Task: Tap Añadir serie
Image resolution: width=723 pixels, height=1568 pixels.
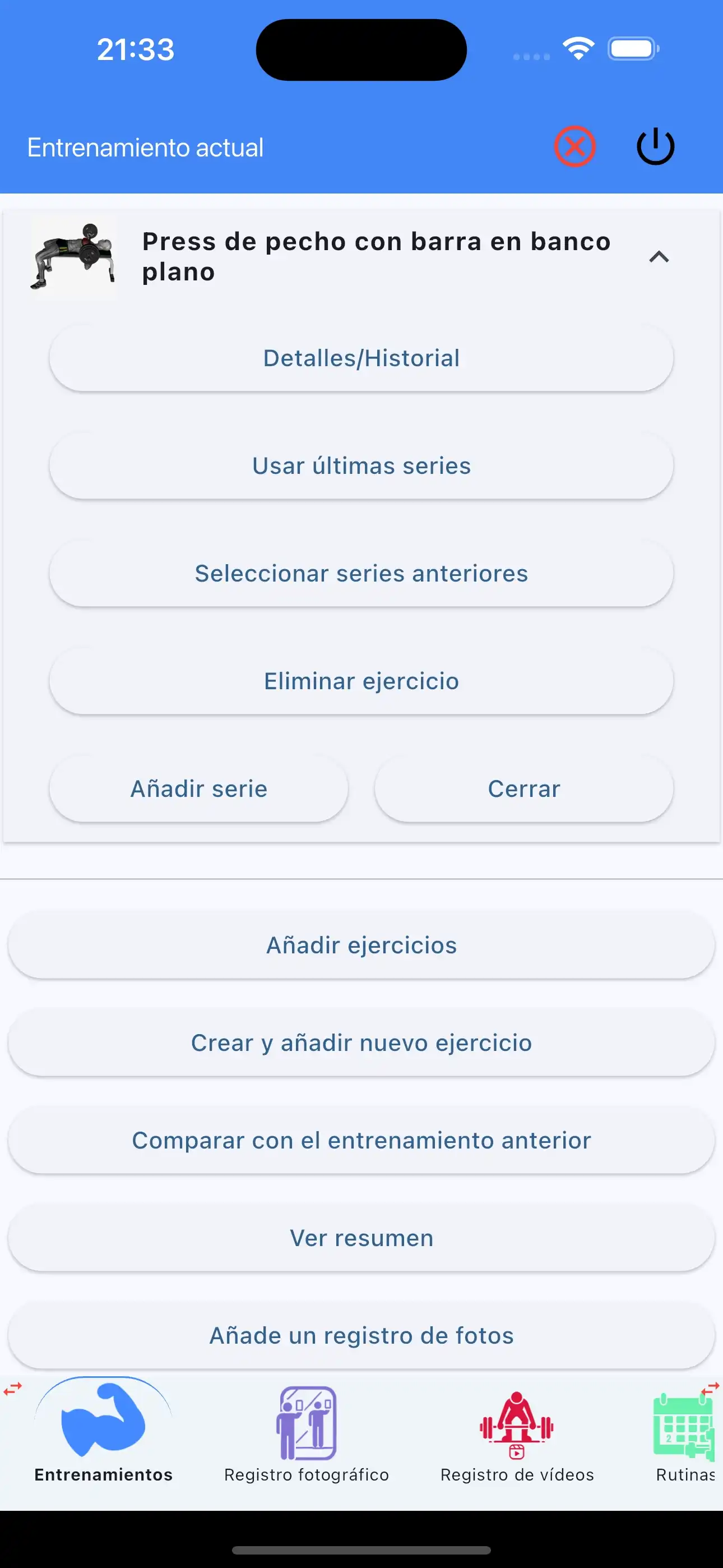Action: (198, 788)
